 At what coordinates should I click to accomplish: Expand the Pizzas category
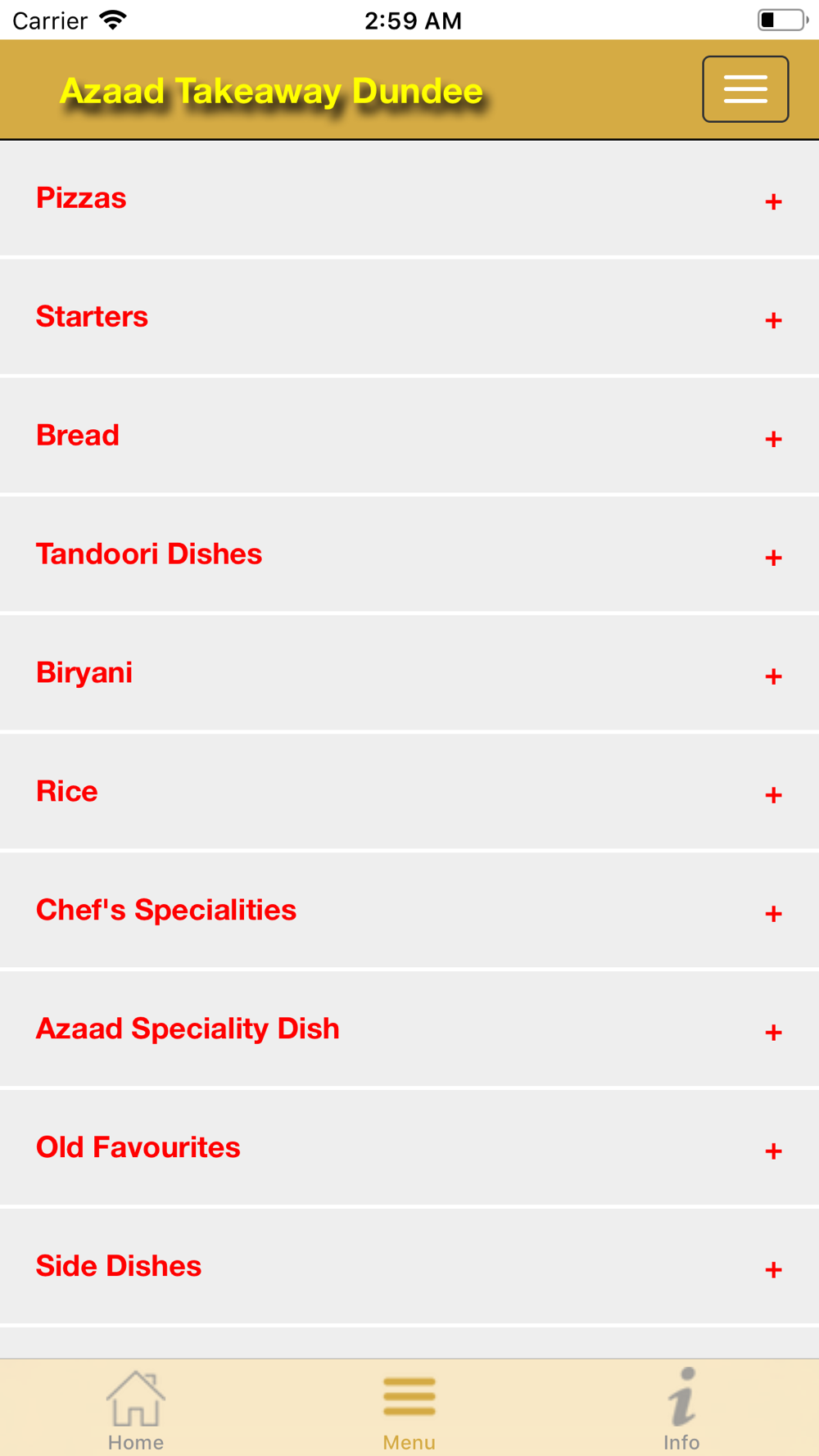(409, 199)
